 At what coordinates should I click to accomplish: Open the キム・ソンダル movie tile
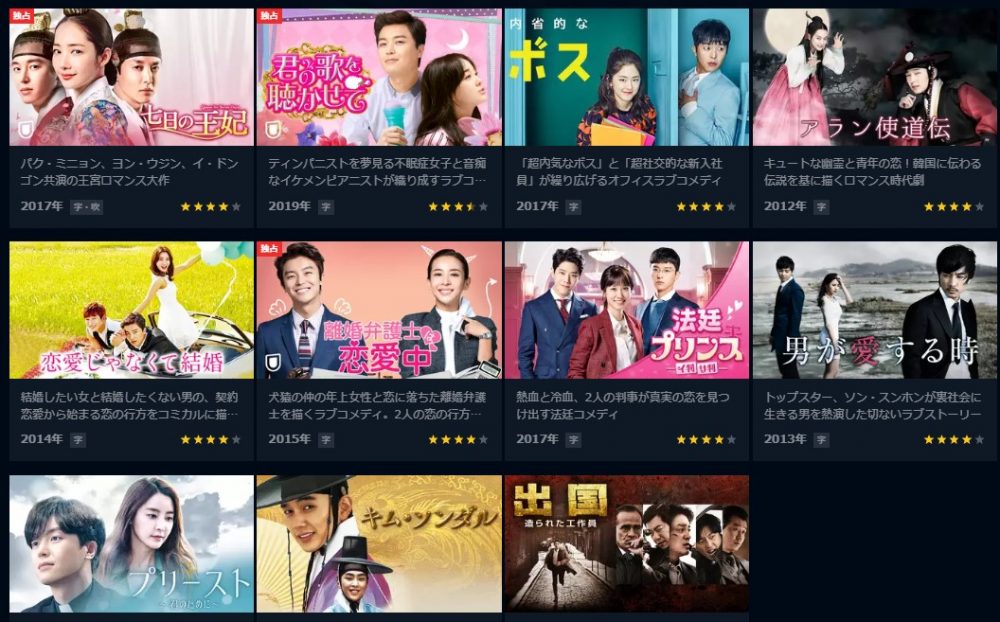[x=379, y=544]
